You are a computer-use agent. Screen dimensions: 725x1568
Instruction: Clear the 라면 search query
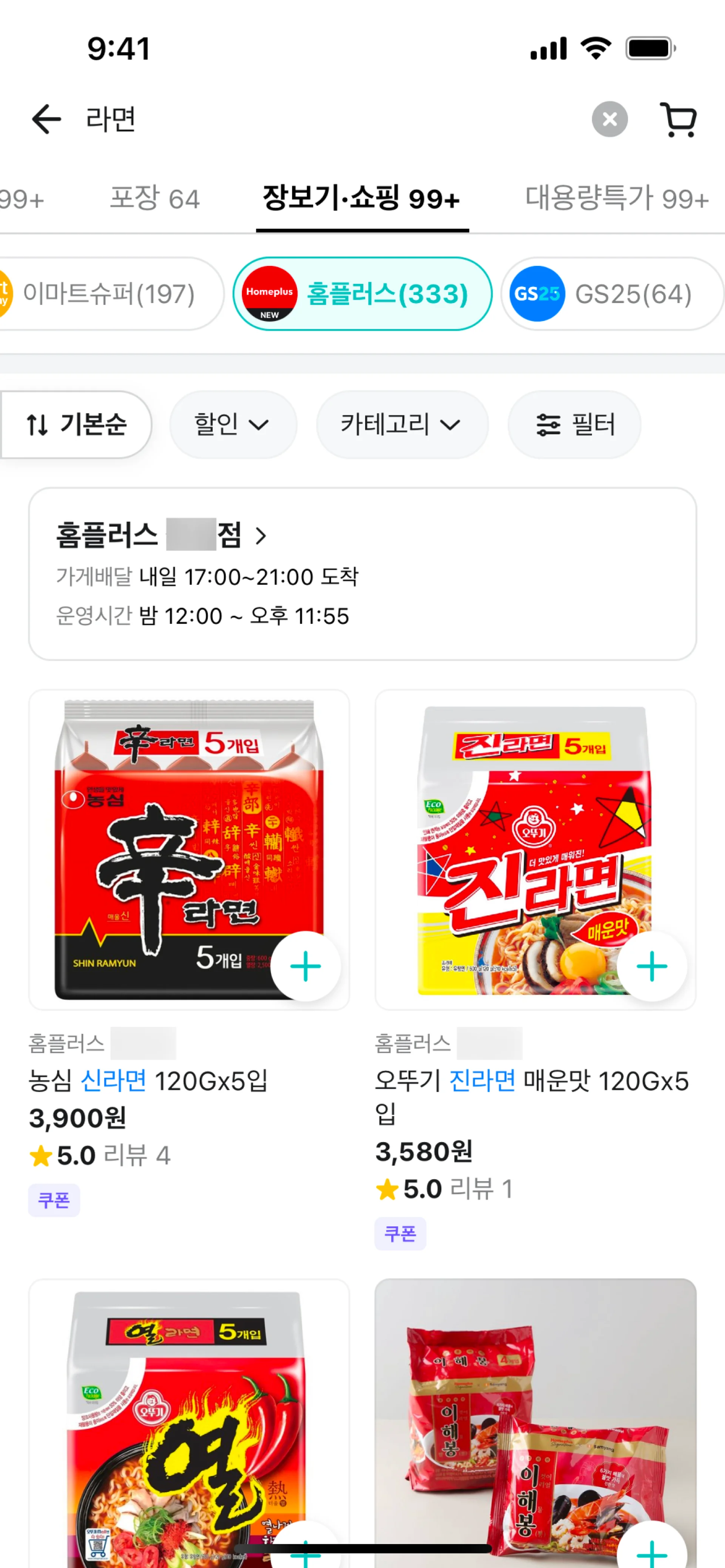[609, 119]
